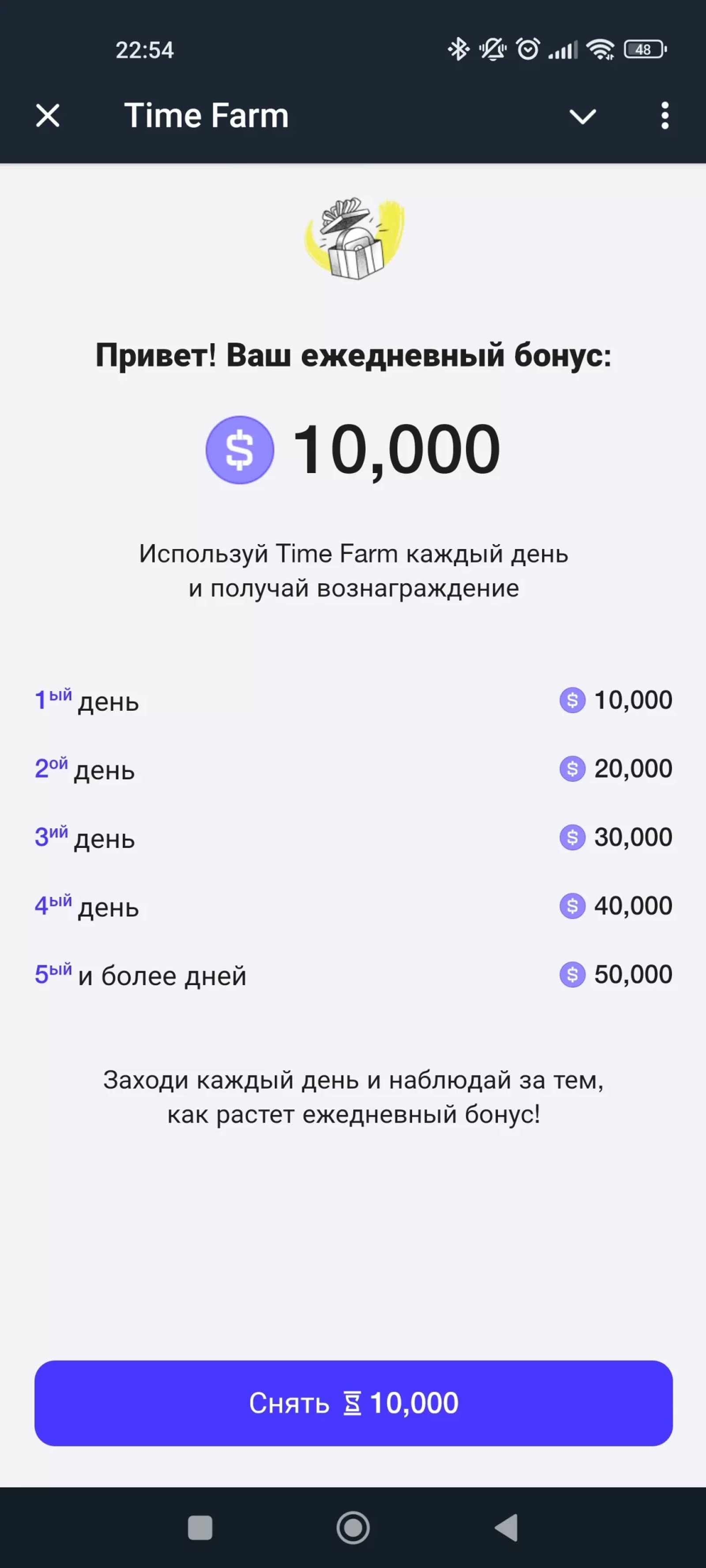Close the Time Farm mini-app with X
The height and width of the screenshot is (1568, 706).
point(47,116)
